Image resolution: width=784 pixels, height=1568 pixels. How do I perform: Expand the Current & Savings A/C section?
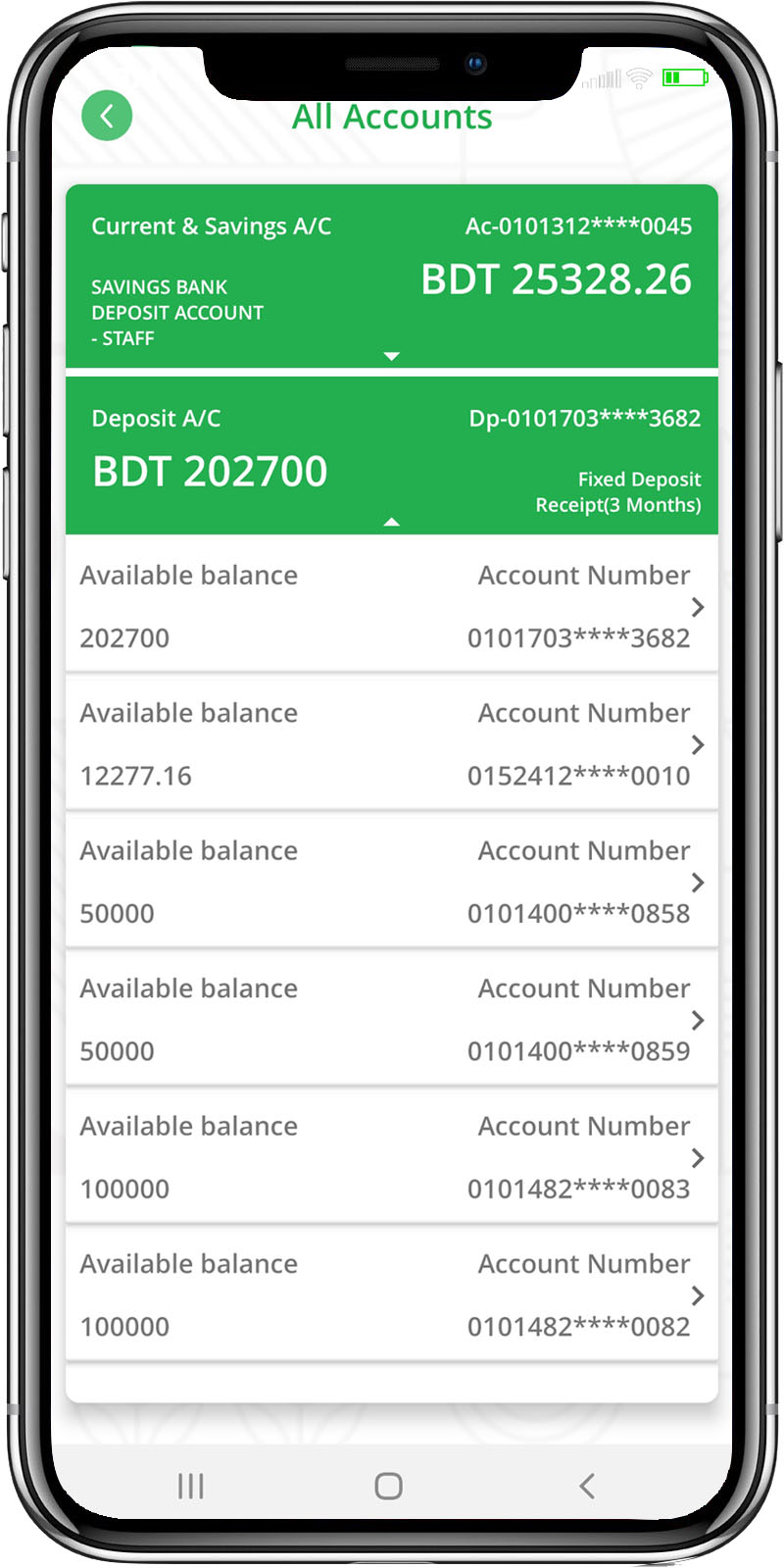pyautogui.click(x=391, y=356)
